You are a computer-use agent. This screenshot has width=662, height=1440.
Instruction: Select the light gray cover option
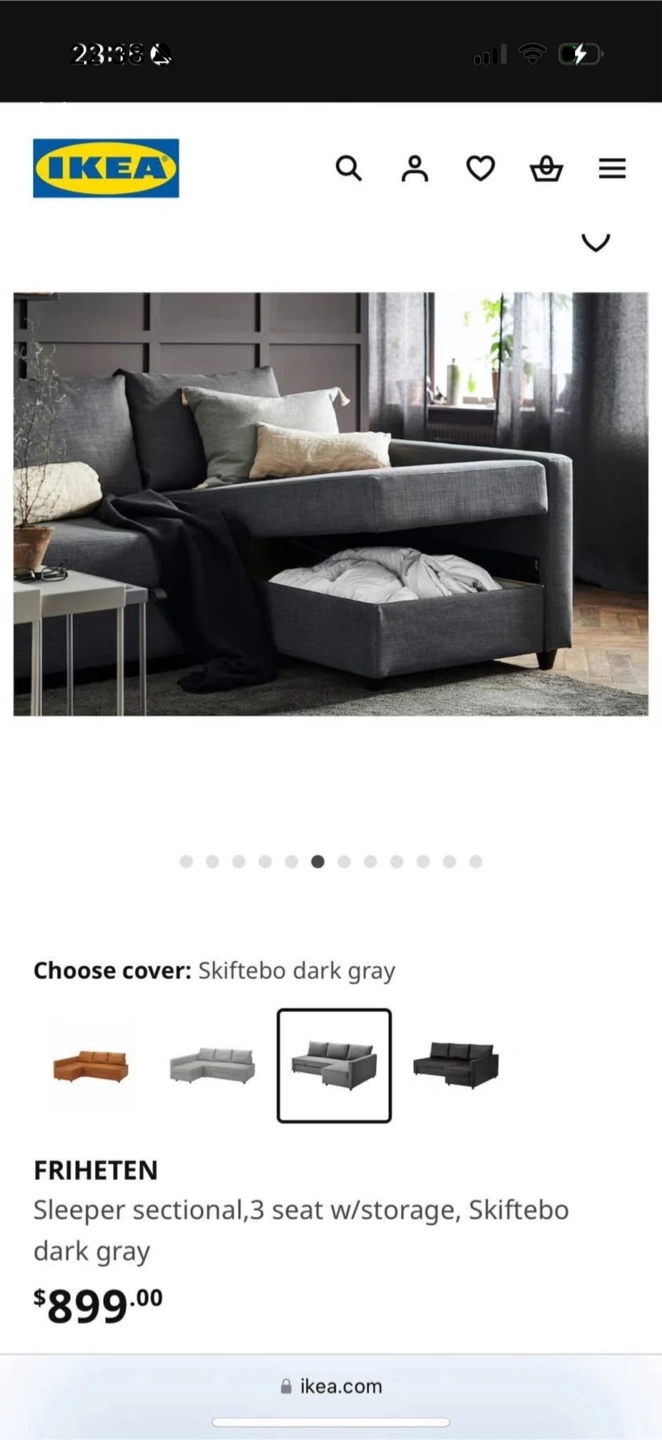coord(212,1066)
